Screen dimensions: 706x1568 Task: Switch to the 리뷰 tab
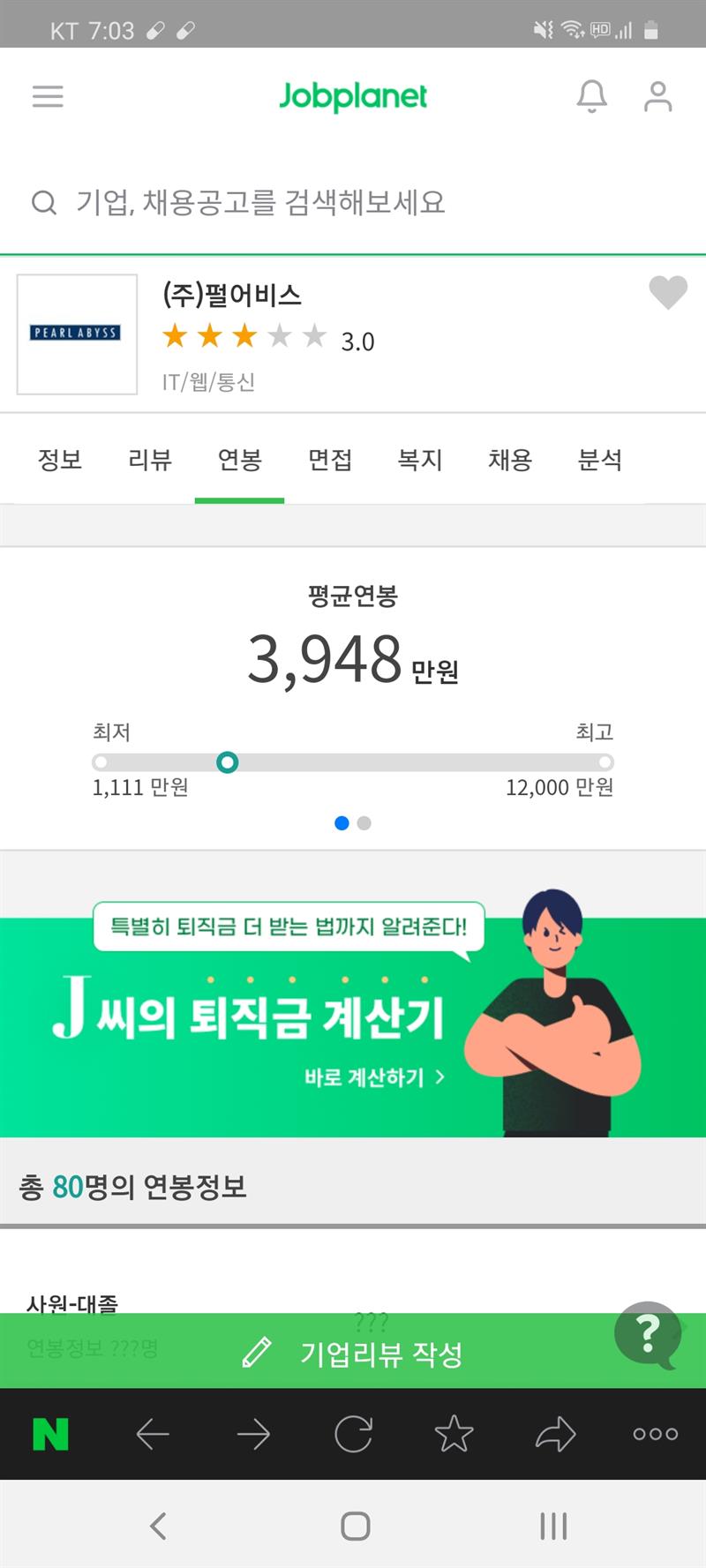[x=150, y=460]
